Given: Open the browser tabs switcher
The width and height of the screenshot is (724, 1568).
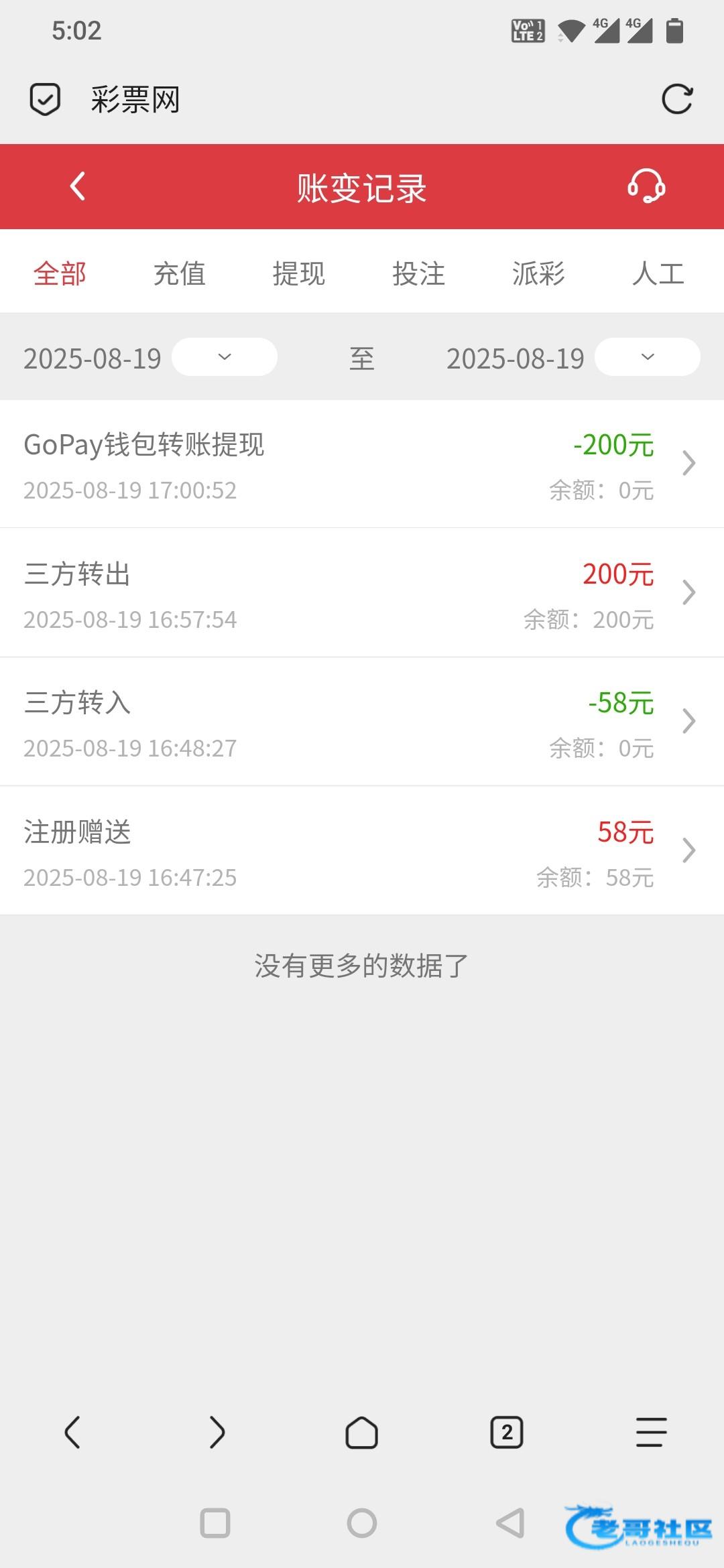Looking at the screenshot, I should [x=507, y=1433].
